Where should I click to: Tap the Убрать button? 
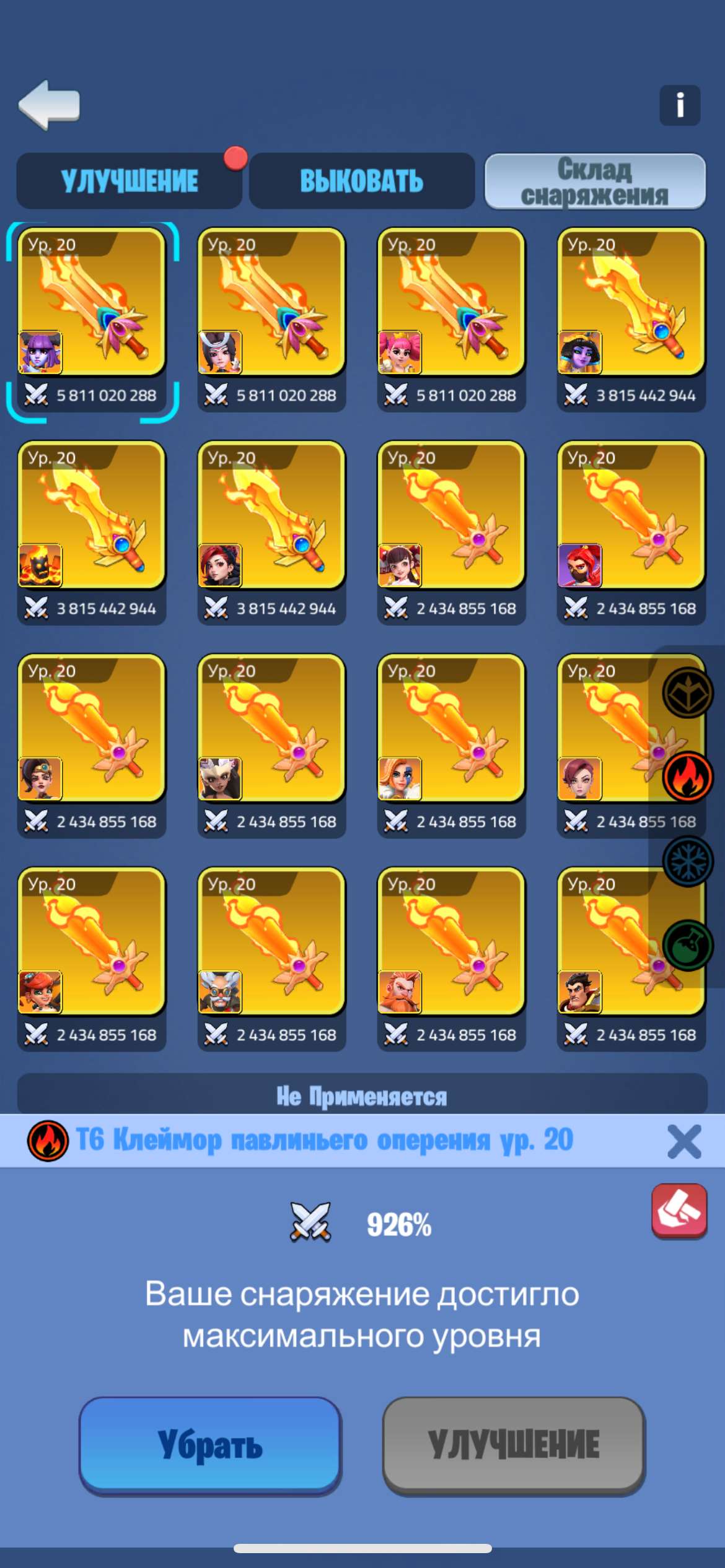coord(210,1445)
